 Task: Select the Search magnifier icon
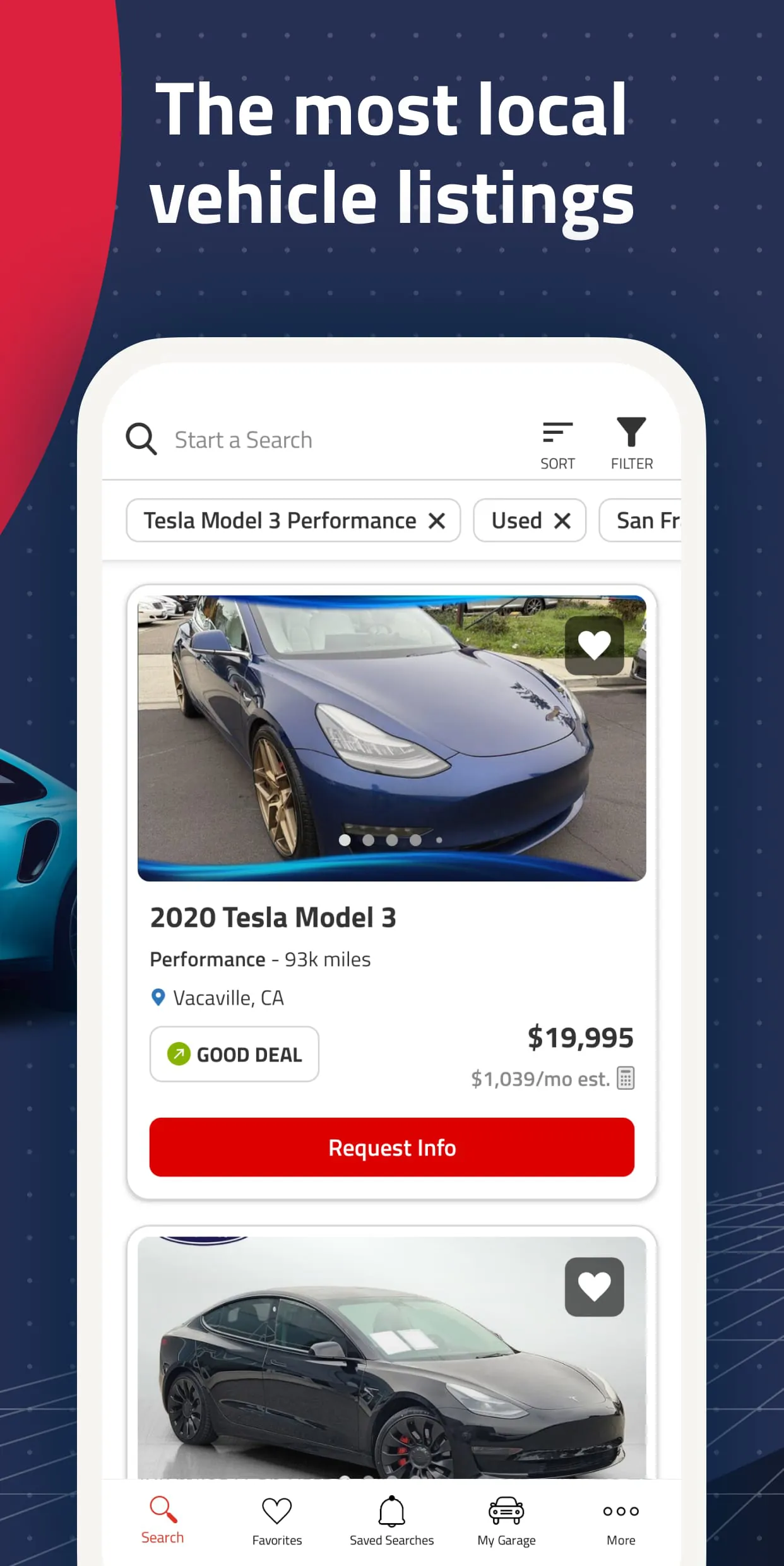[x=141, y=439]
